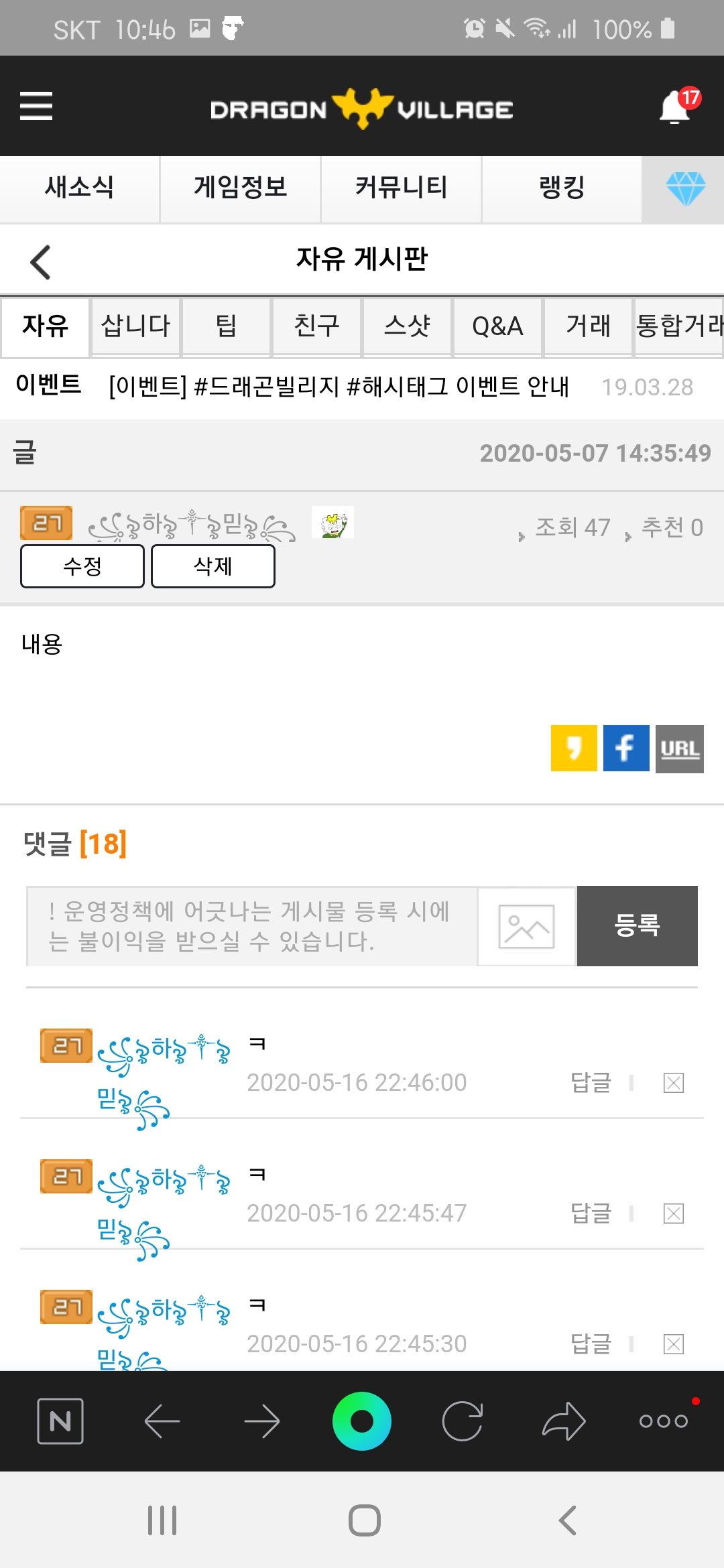Tap the diamond shop icon
The height and width of the screenshot is (1568, 724).
coord(685,189)
